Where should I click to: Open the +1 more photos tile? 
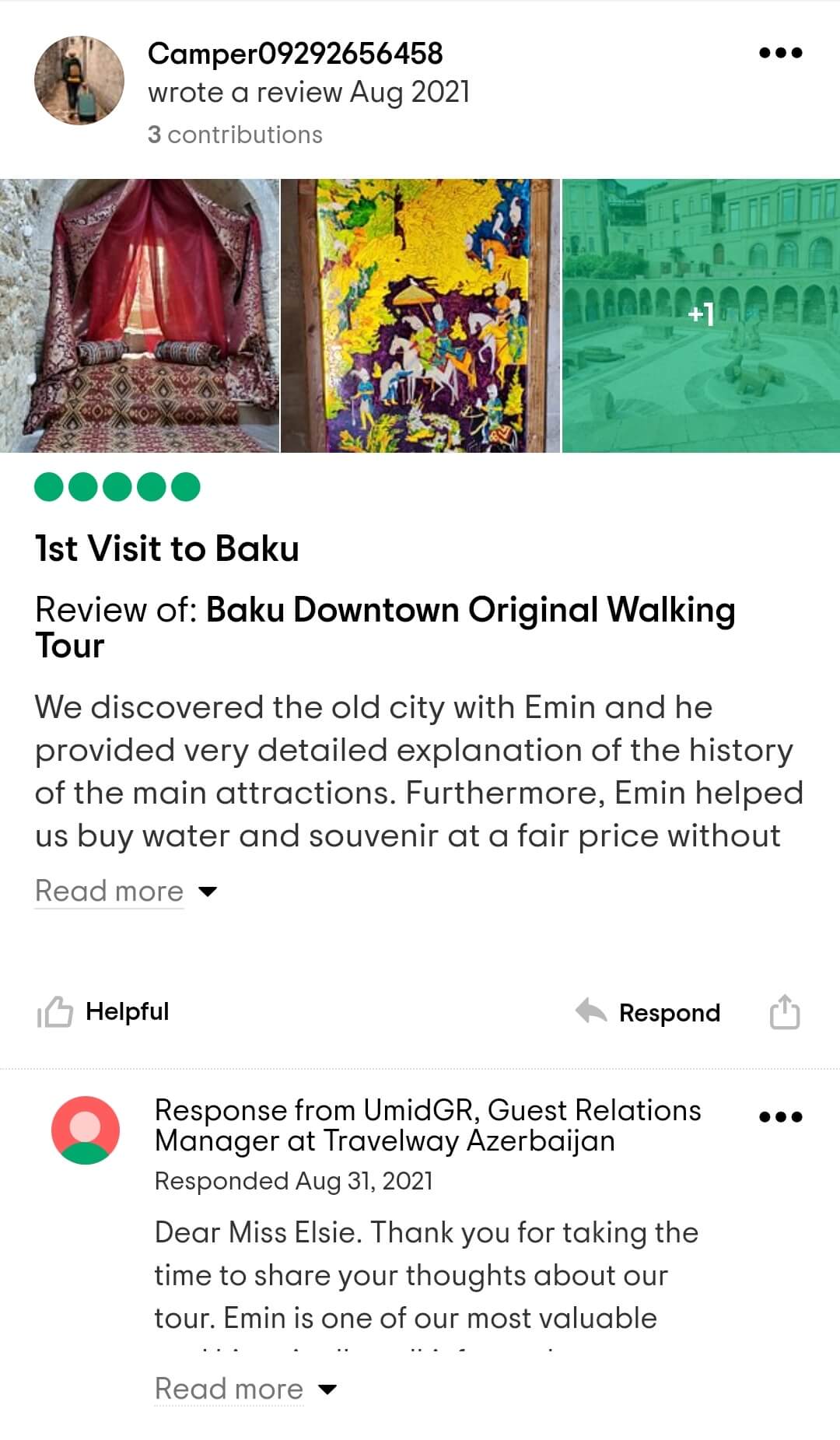701,315
